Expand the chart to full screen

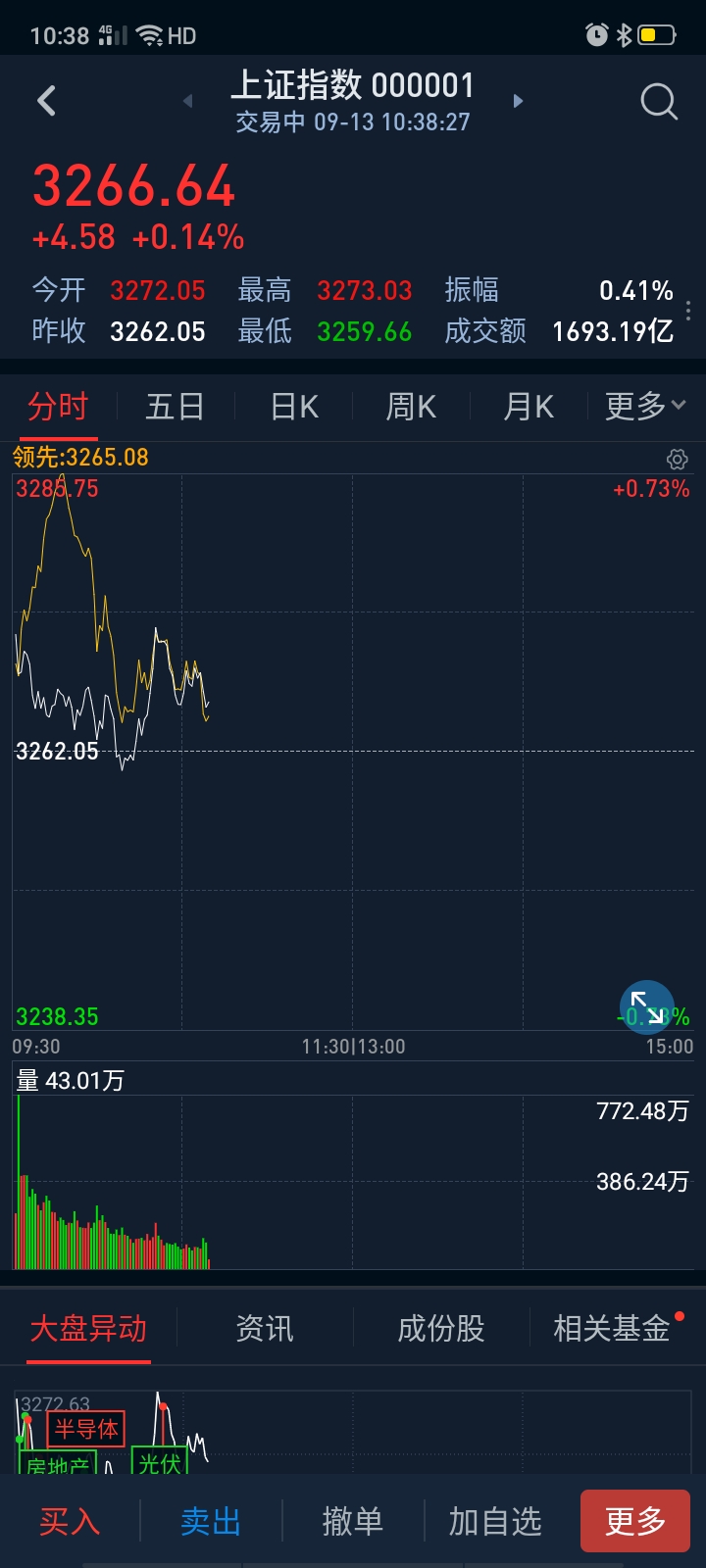647,1006
